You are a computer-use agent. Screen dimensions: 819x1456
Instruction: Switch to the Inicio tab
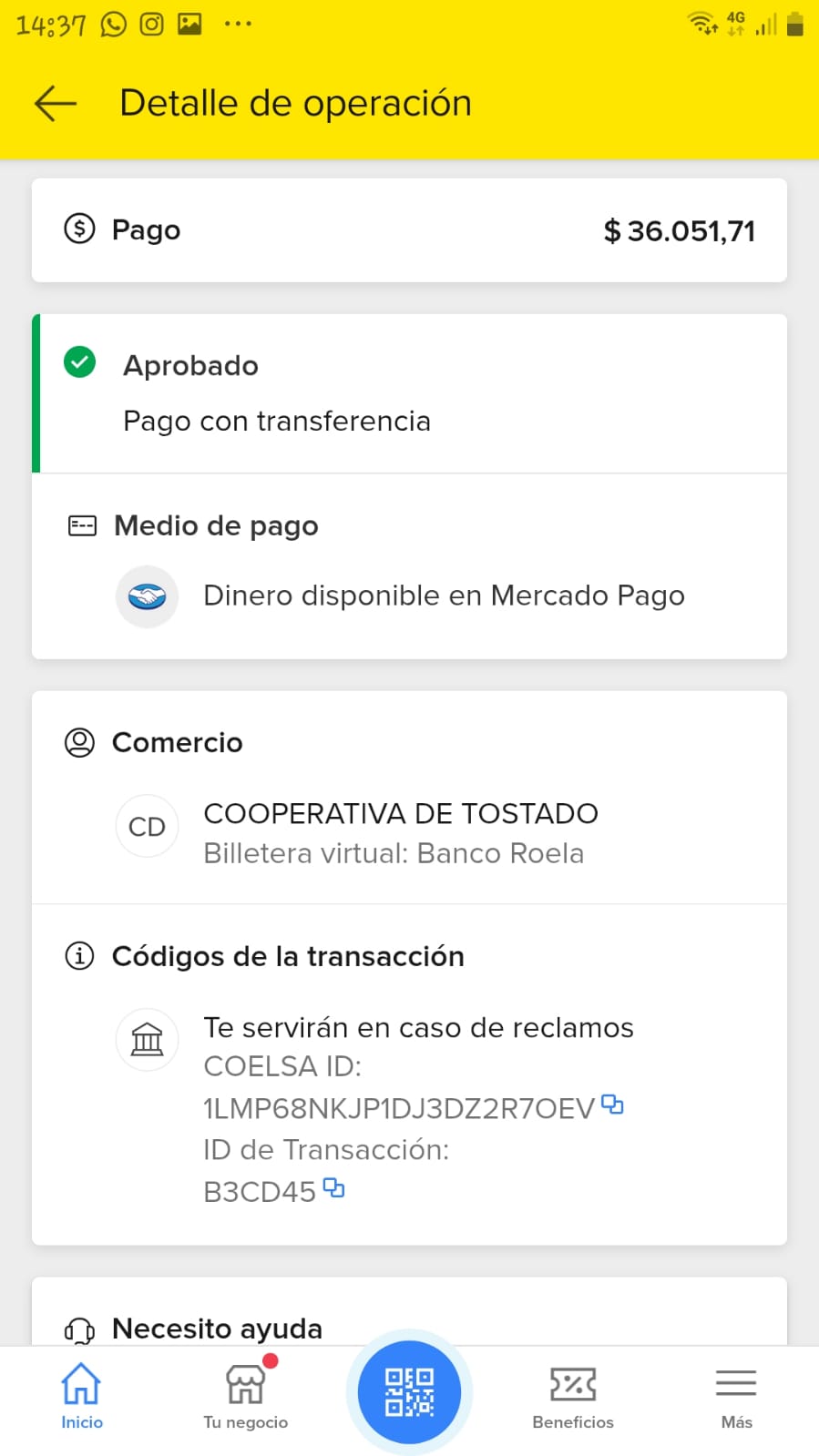(81, 1396)
